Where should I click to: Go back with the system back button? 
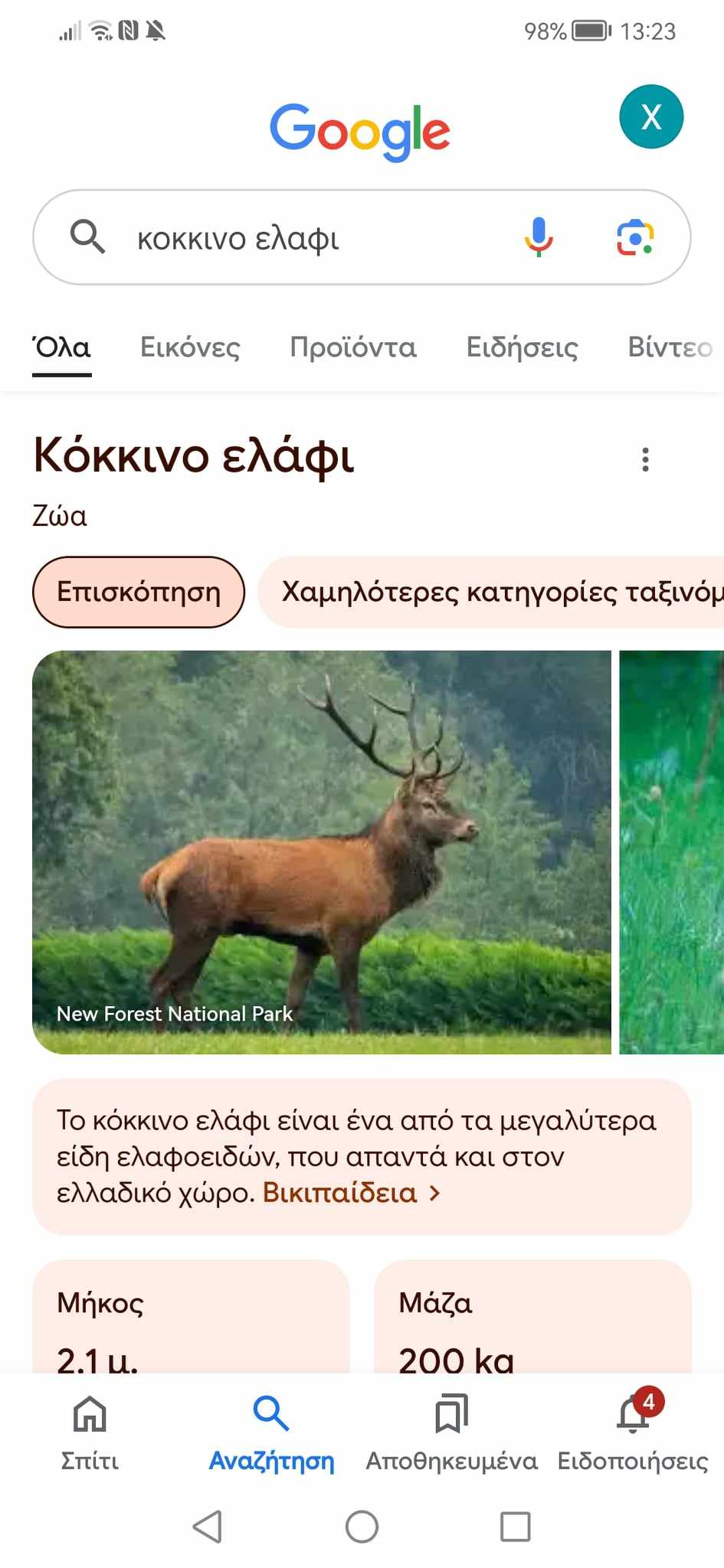208,1527
